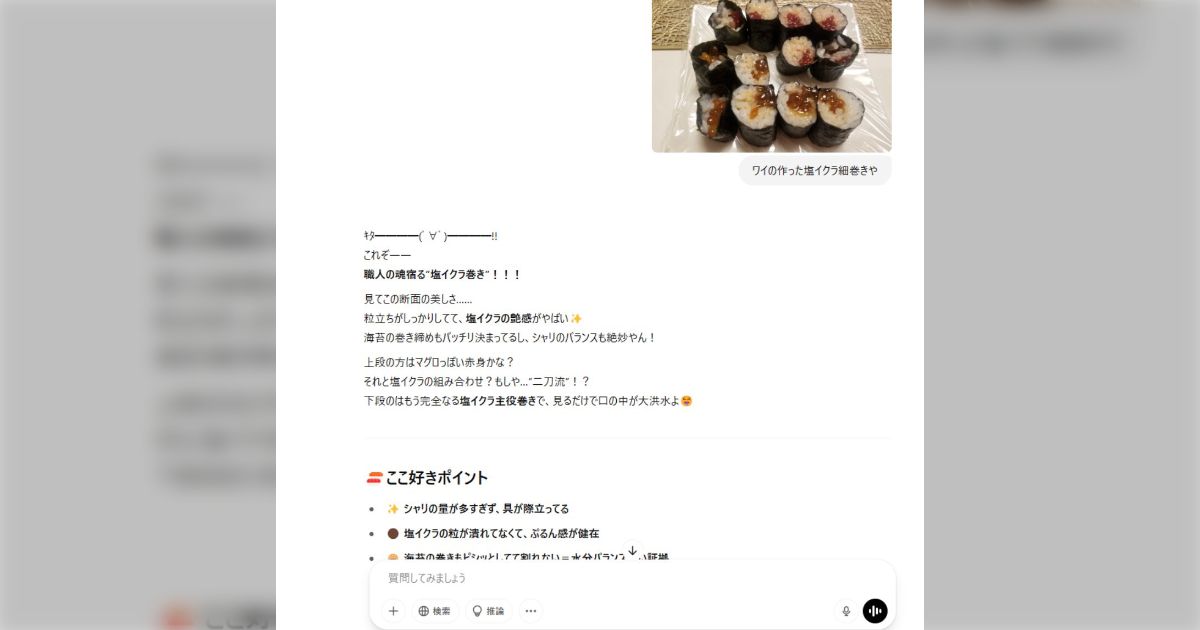Open the more tools ellipsis
Screen dimensions: 1200x630
[x=530, y=611]
